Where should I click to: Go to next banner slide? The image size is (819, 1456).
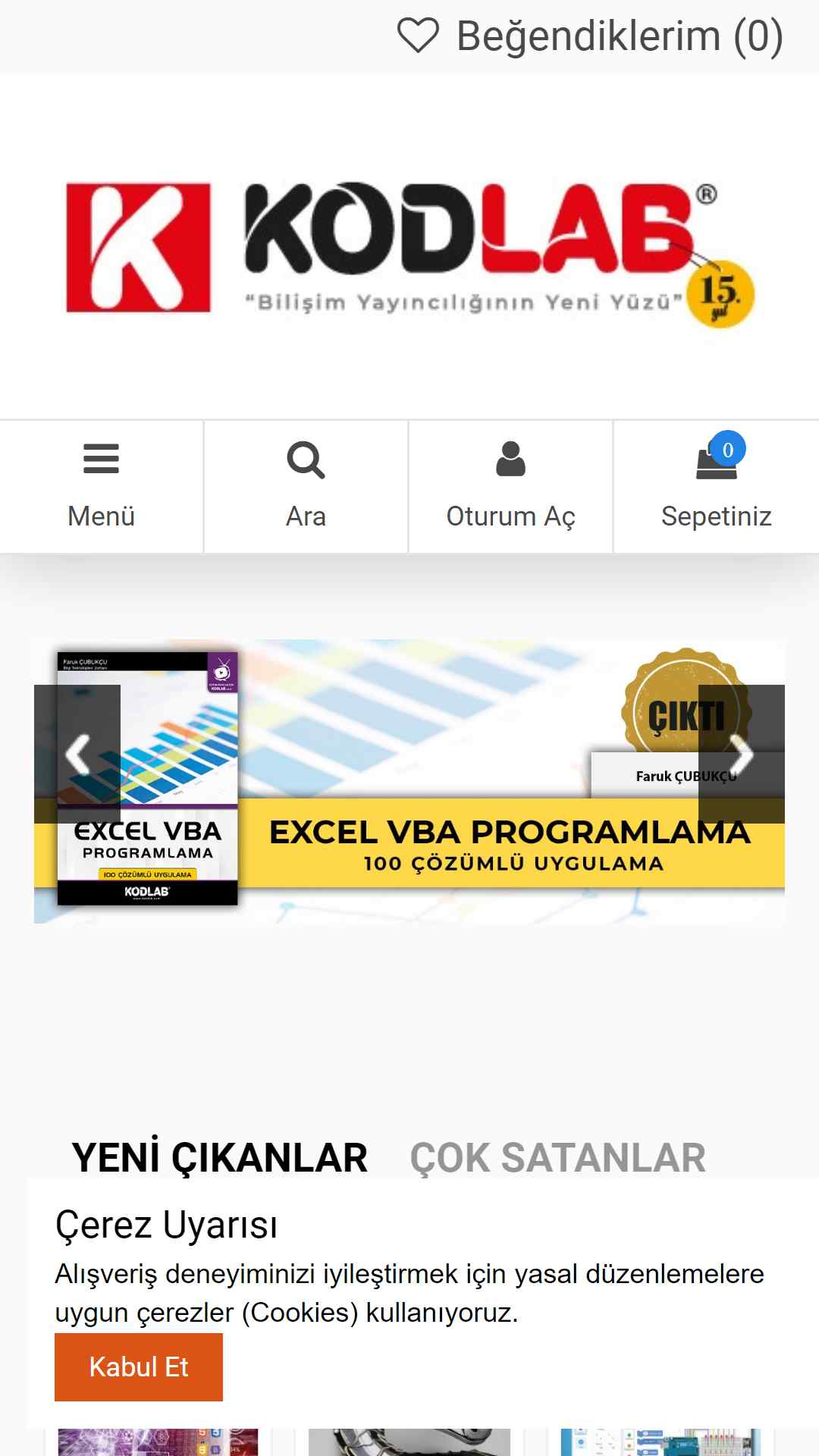click(x=741, y=754)
